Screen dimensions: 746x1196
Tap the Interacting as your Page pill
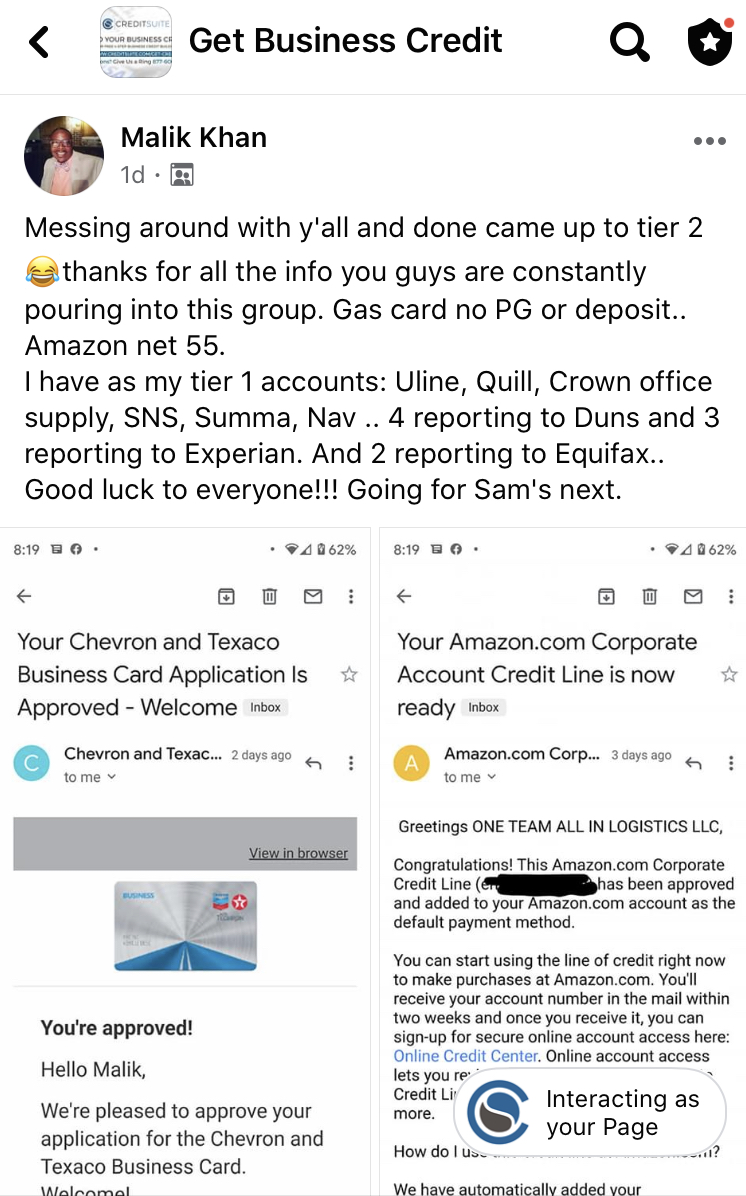(x=590, y=1113)
